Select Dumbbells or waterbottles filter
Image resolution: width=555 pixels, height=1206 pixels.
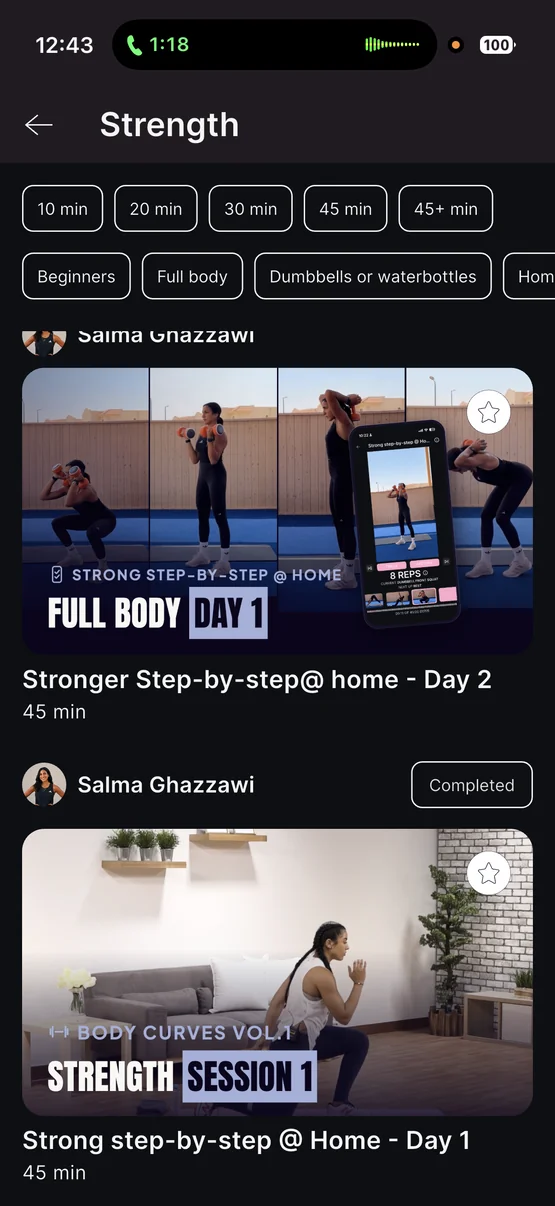tap(373, 276)
